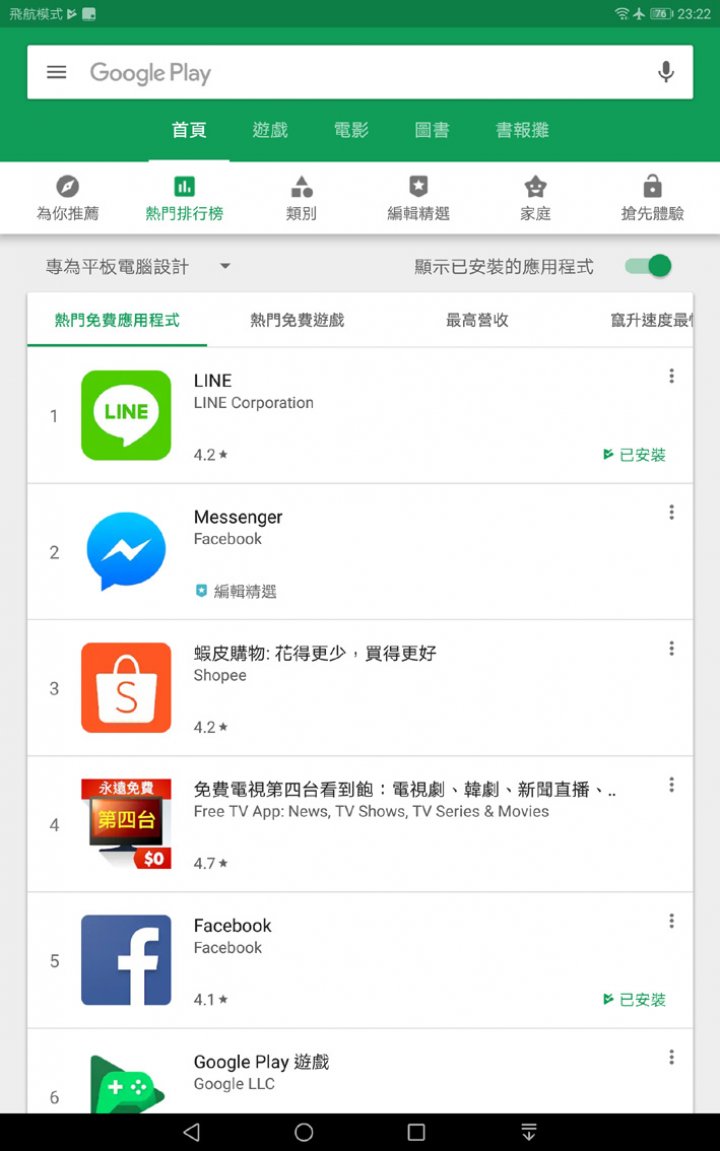Open the 編輯精選 section

(x=418, y=198)
